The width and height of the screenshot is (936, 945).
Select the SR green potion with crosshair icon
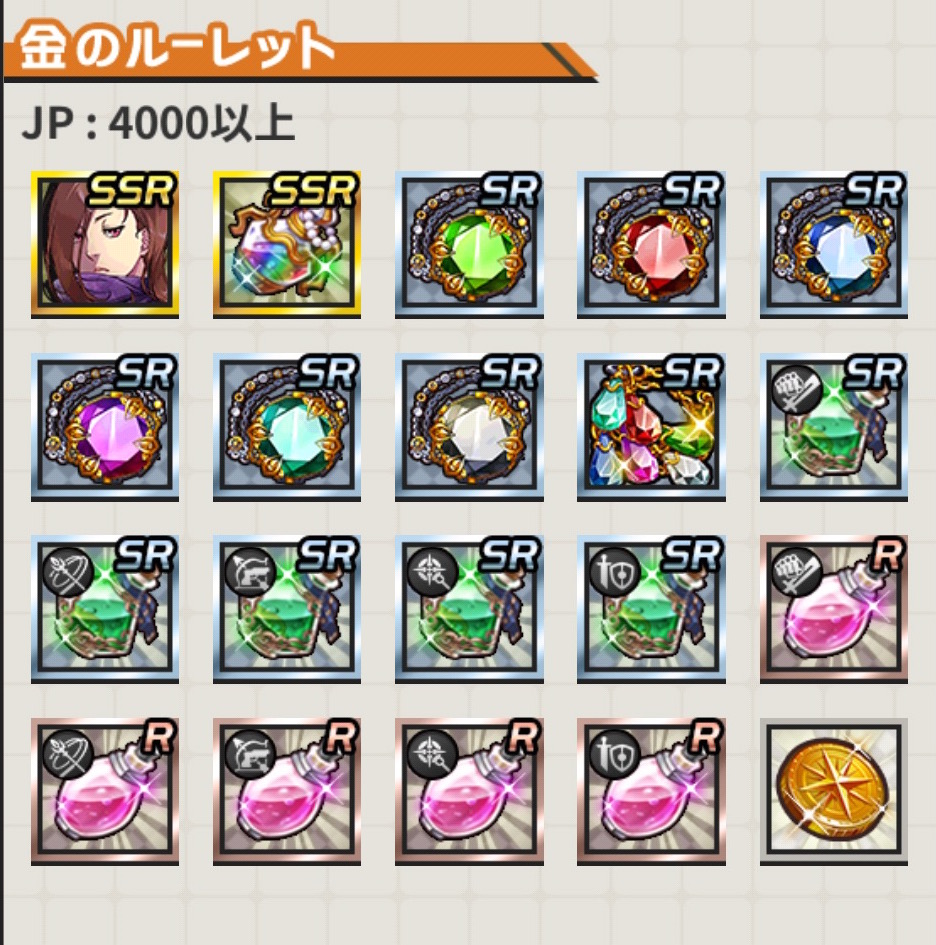point(469,608)
